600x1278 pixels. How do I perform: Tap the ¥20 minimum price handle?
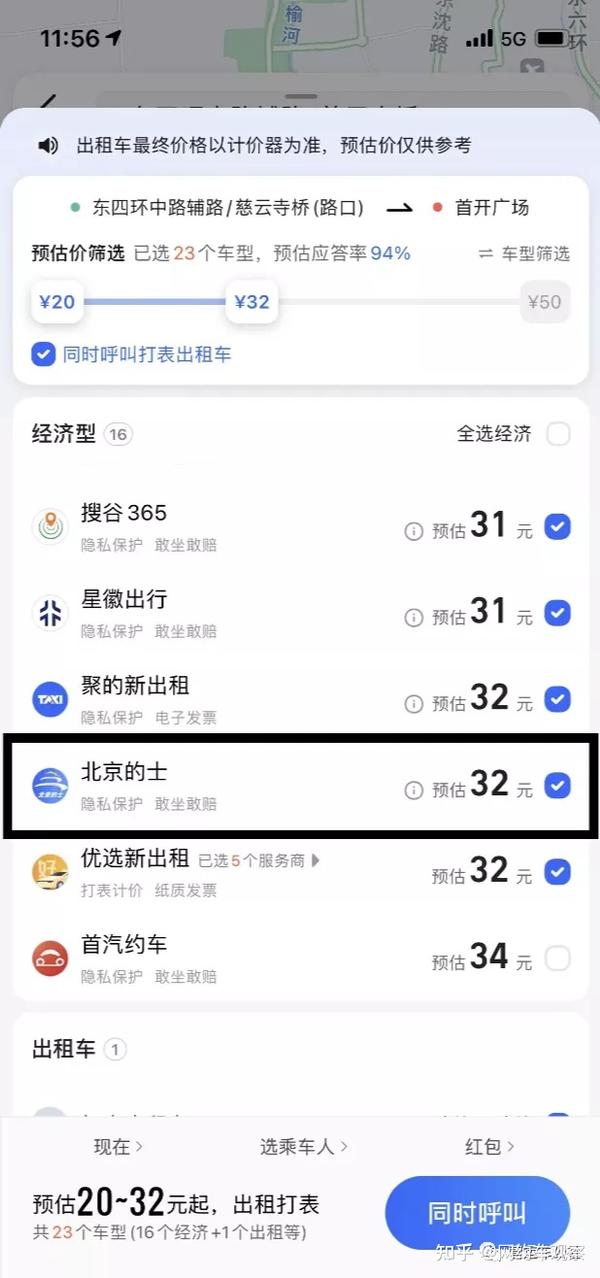point(57,301)
